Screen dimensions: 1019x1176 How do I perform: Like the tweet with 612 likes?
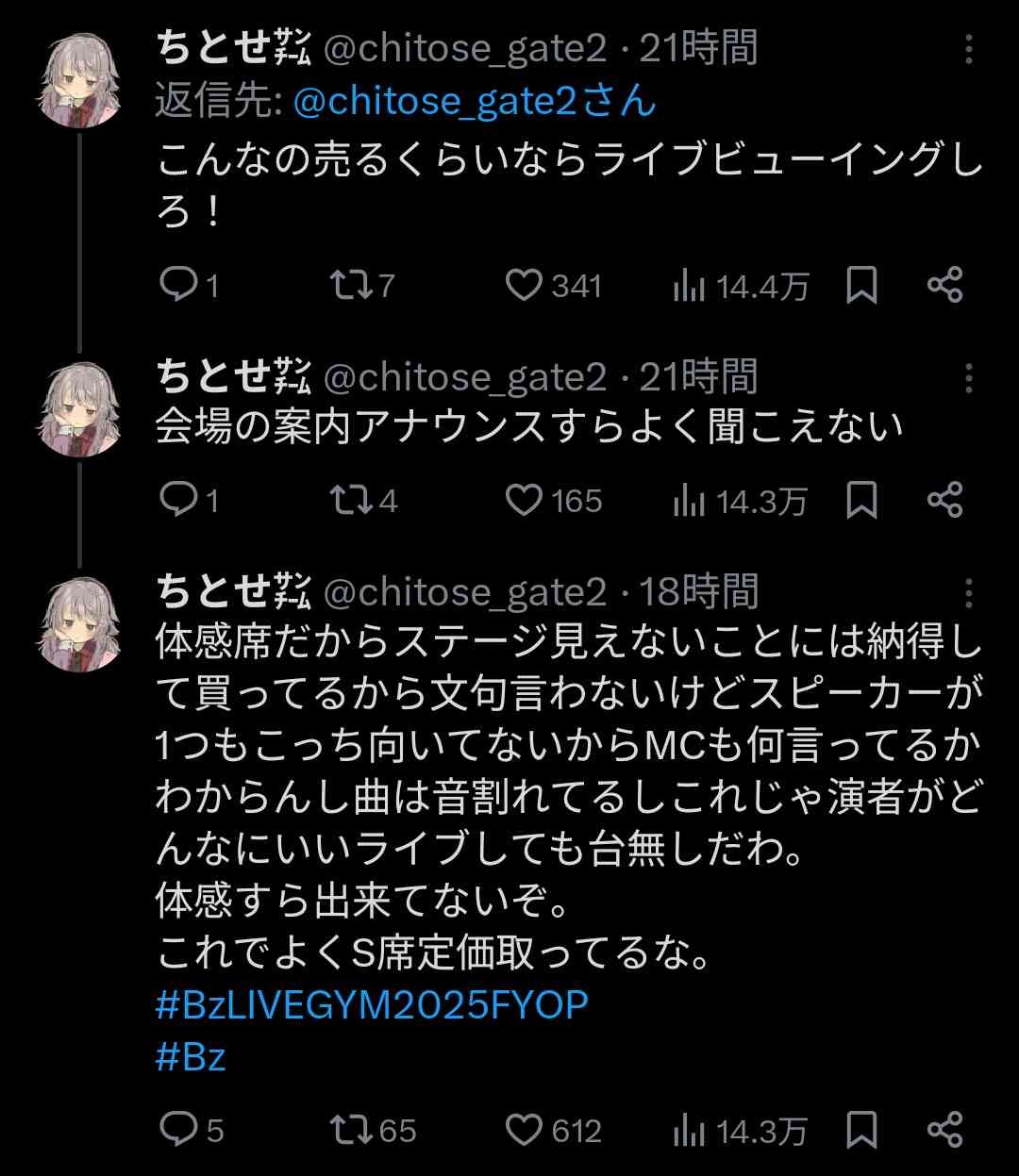click(x=524, y=1129)
